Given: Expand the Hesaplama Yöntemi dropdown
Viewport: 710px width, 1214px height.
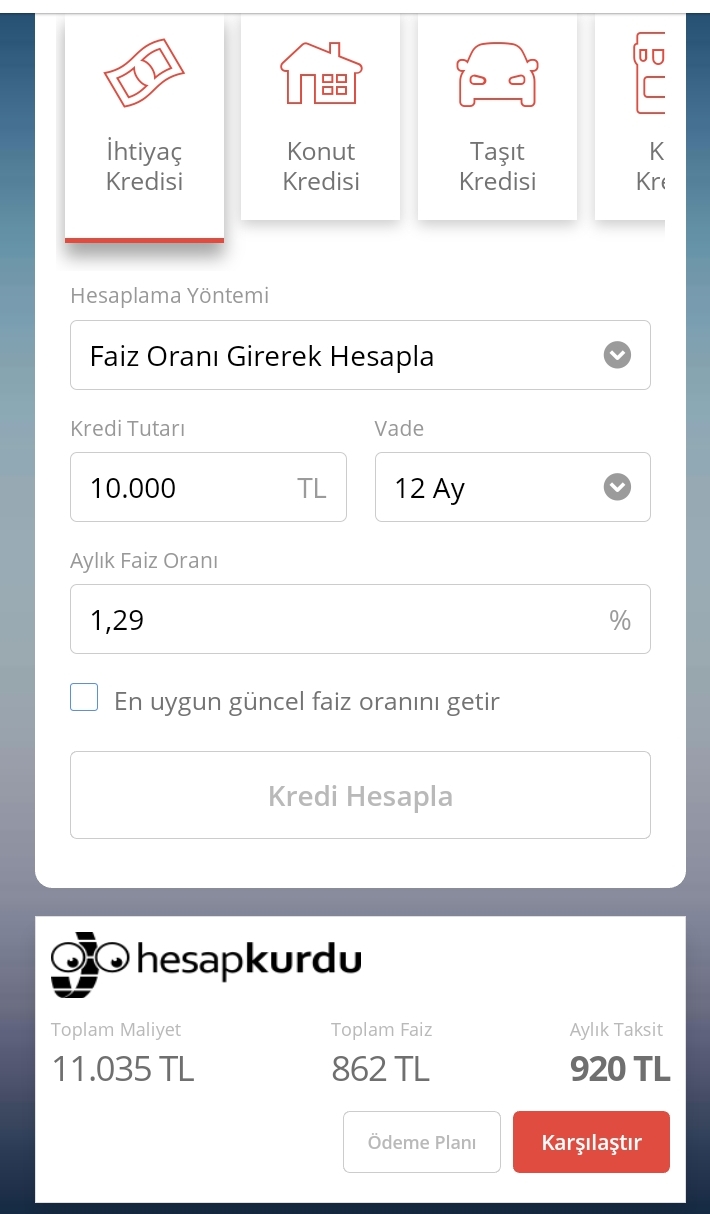Looking at the screenshot, I should coord(360,355).
